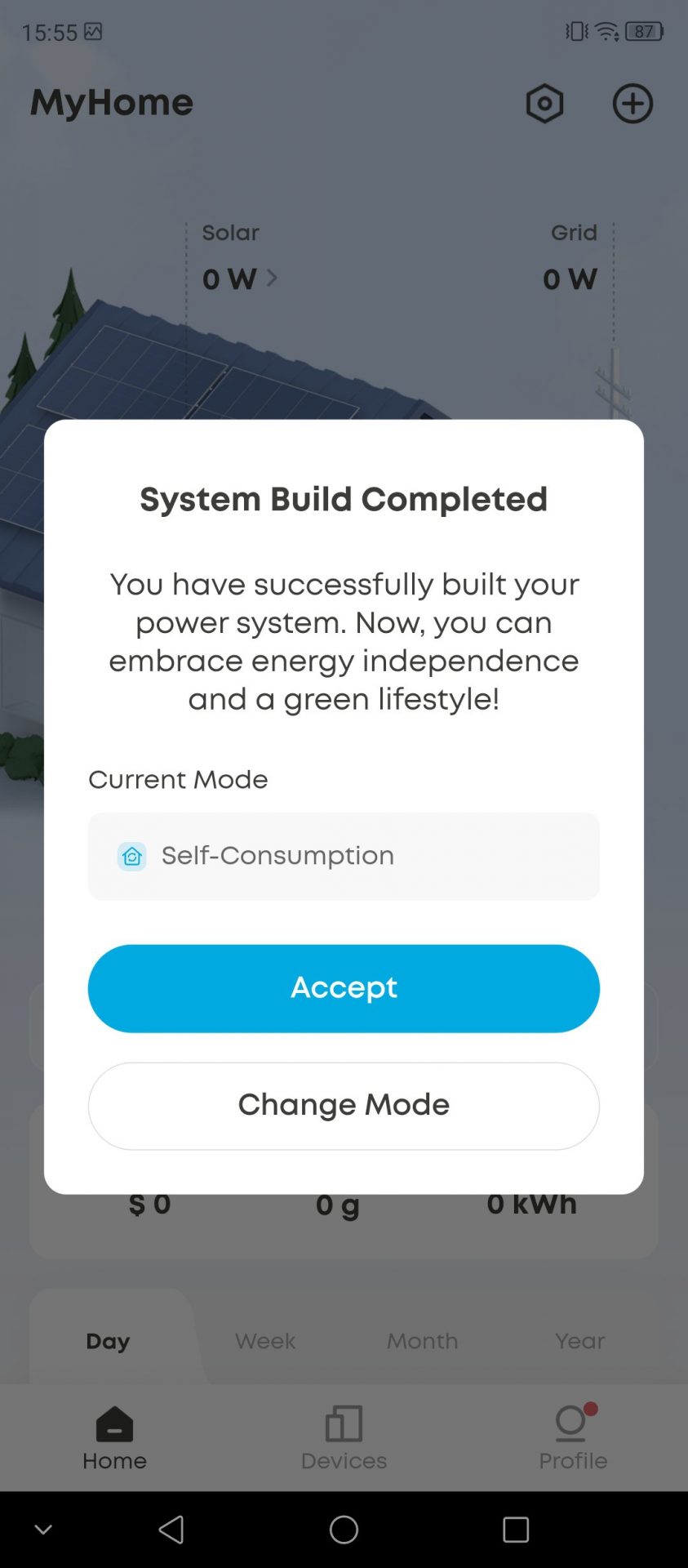The image size is (688, 1568).
Task: Select the Home tab
Action: (114, 1438)
